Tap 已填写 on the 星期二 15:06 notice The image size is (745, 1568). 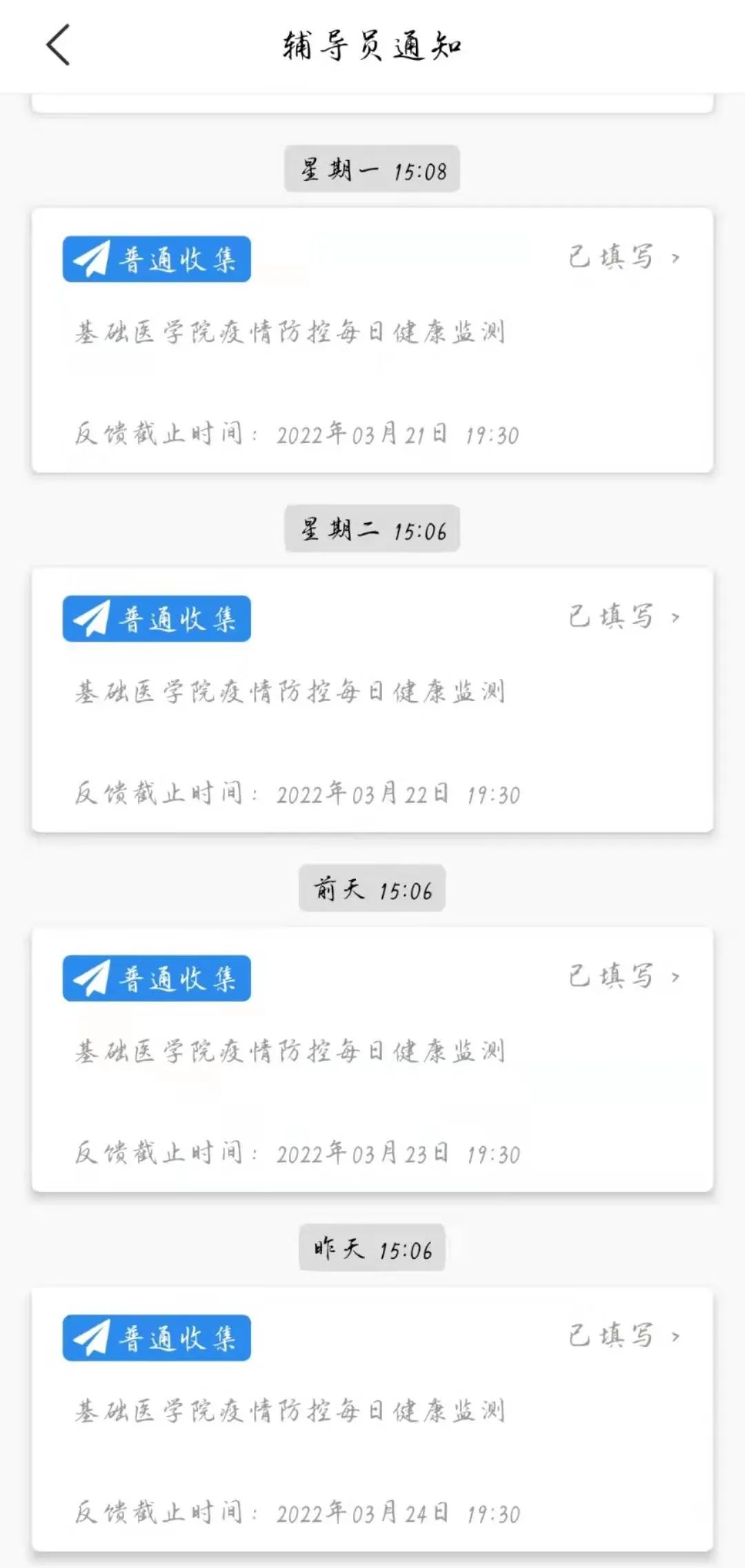click(x=622, y=616)
